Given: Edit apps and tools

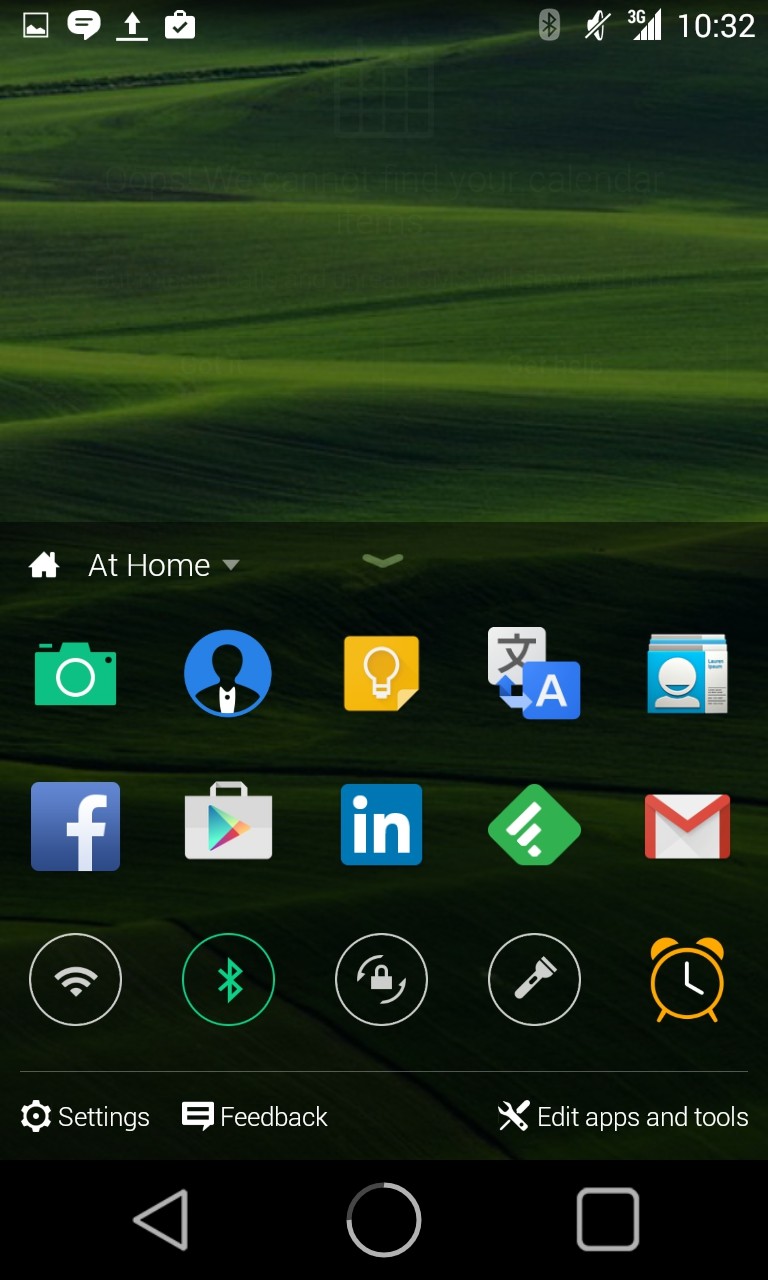Looking at the screenshot, I should 623,1116.
